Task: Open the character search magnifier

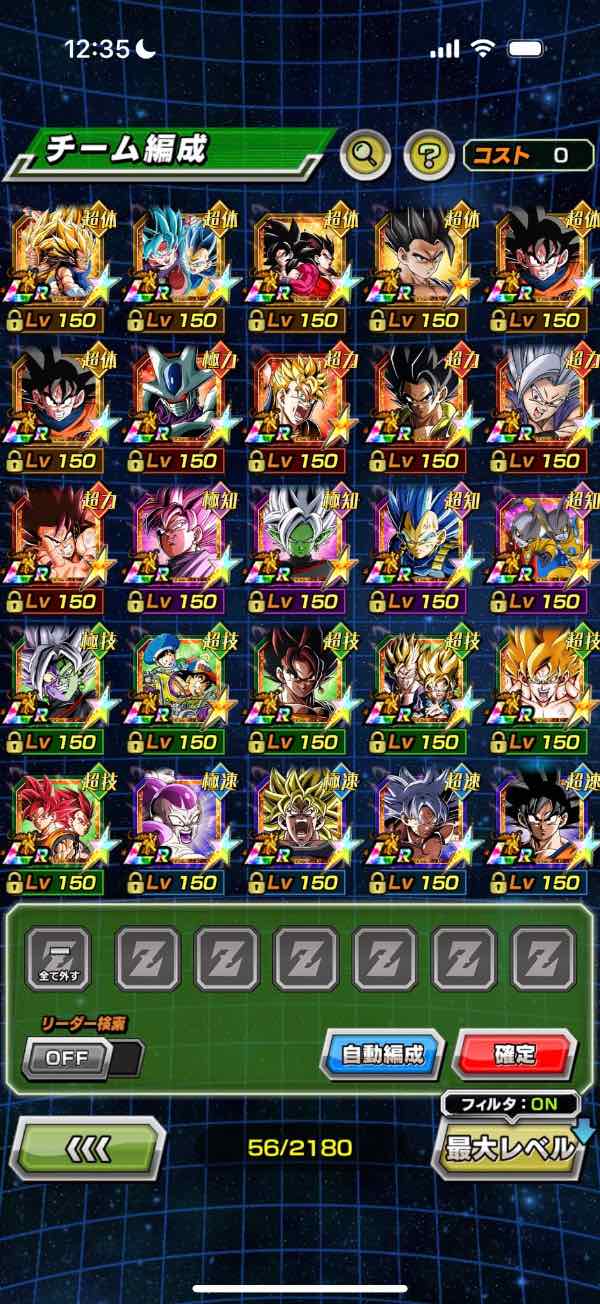Action: 365,155
